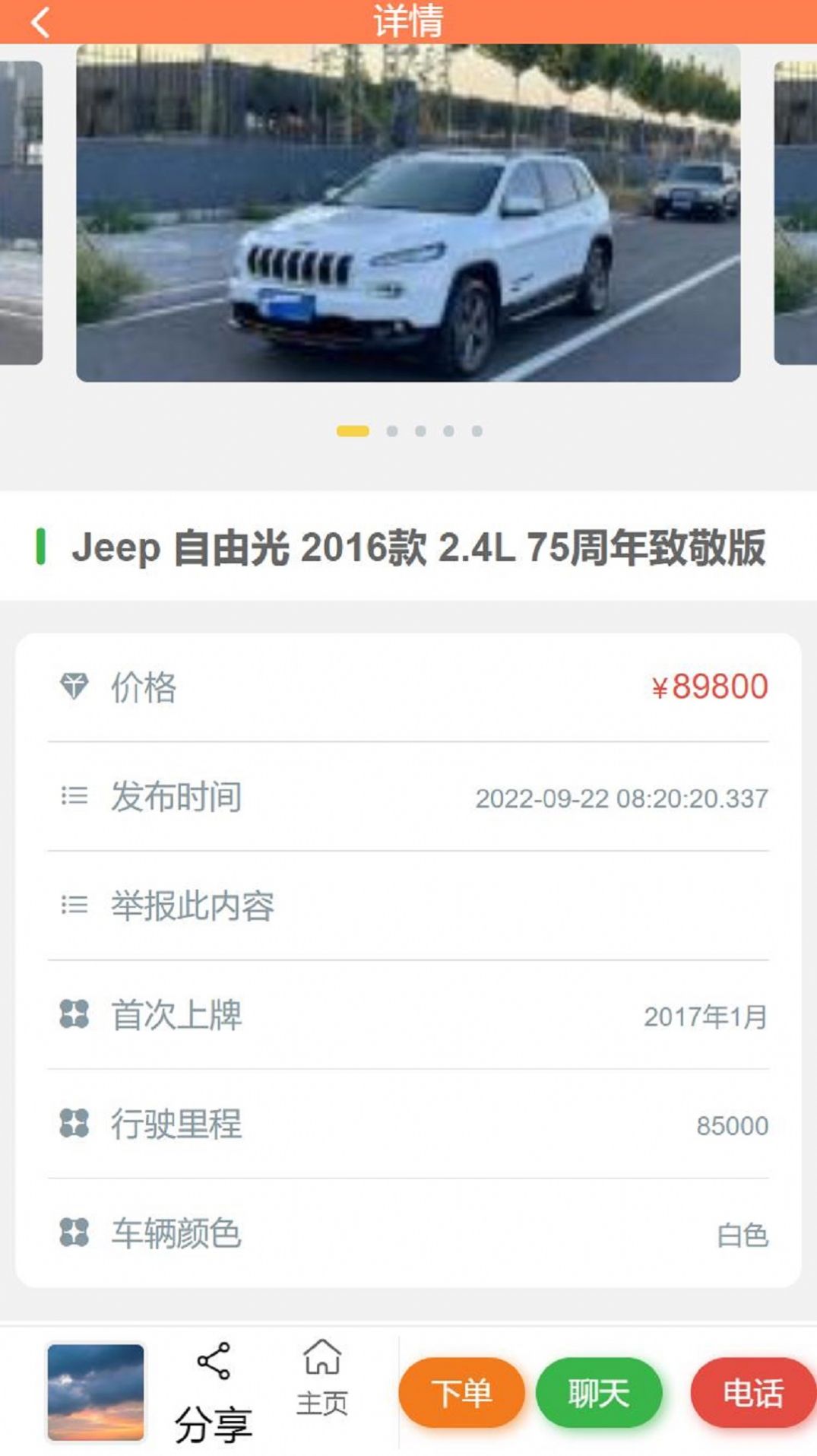Select the fifth carousel dot

[477, 430]
